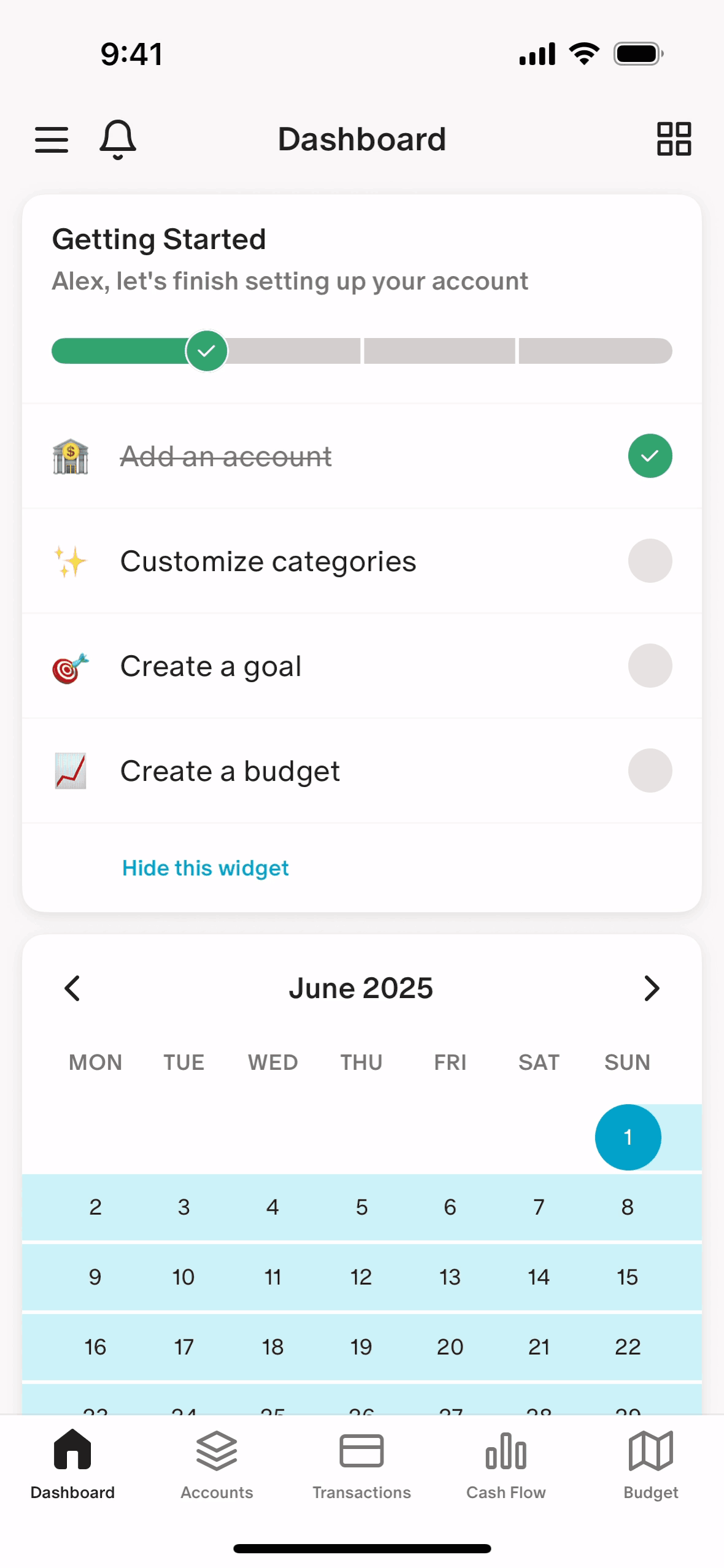Uncheck the completed Add an account item
Viewport: 724px width, 1568px height.
click(x=650, y=455)
